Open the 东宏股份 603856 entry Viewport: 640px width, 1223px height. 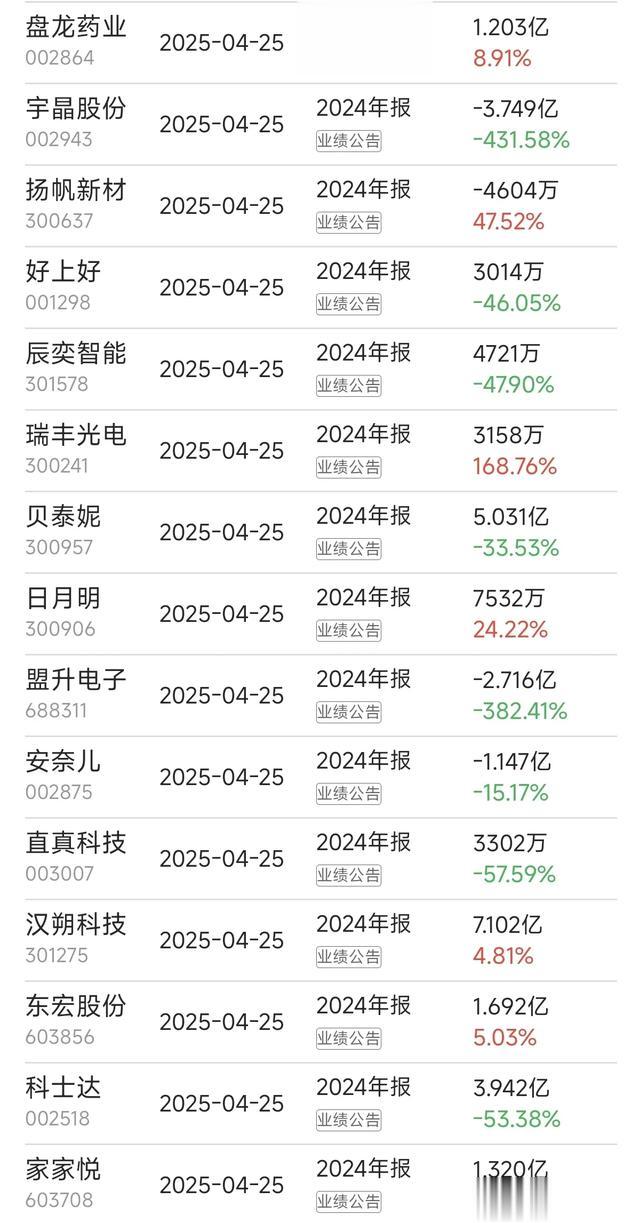click(x=320, y=1023)
